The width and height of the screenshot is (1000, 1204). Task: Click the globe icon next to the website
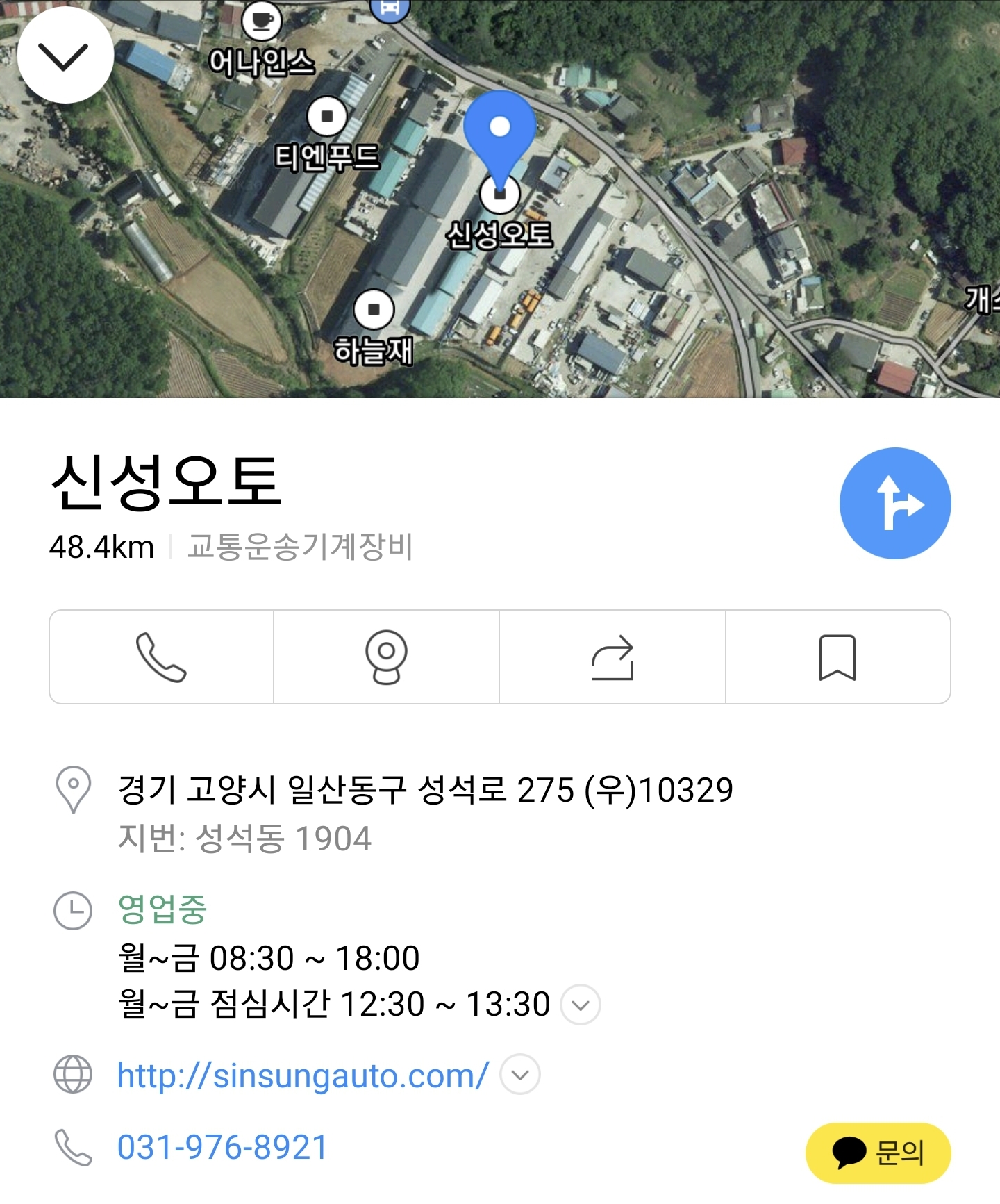[72, 1073]
